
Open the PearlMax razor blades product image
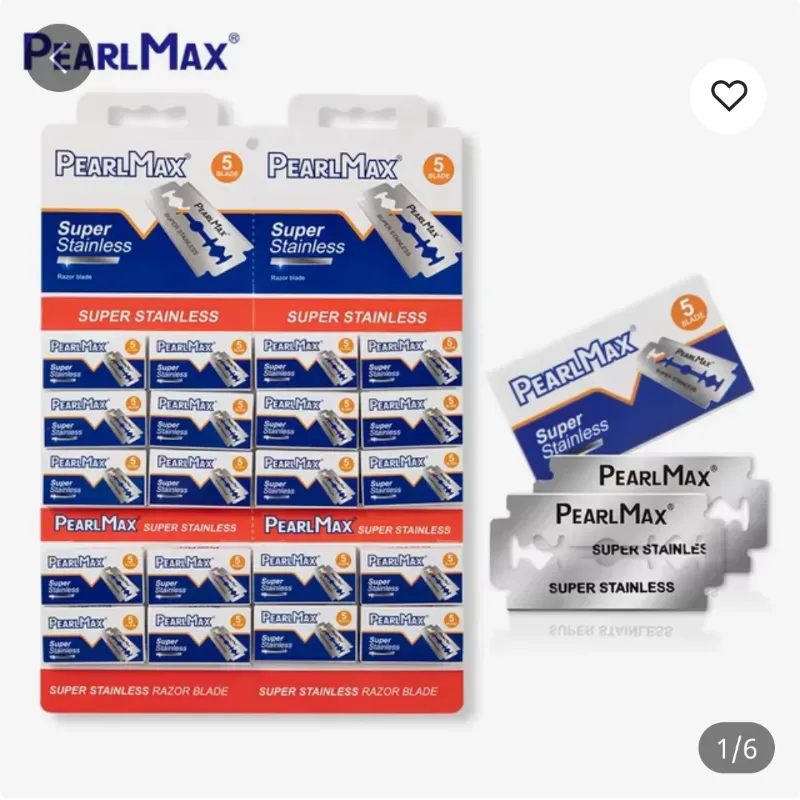(x=400, y=420)
